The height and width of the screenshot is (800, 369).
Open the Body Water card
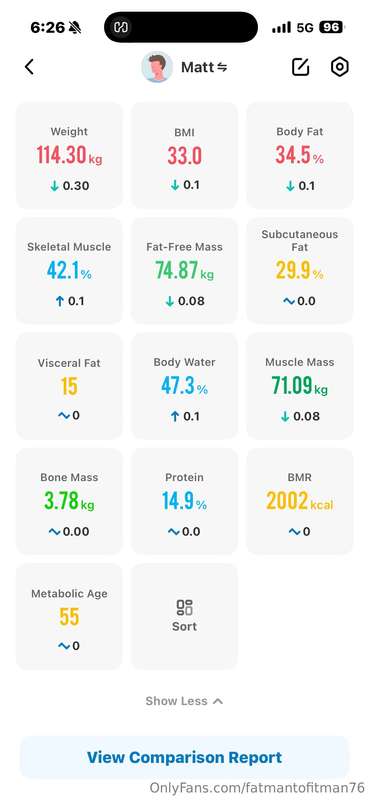[184, 386]
